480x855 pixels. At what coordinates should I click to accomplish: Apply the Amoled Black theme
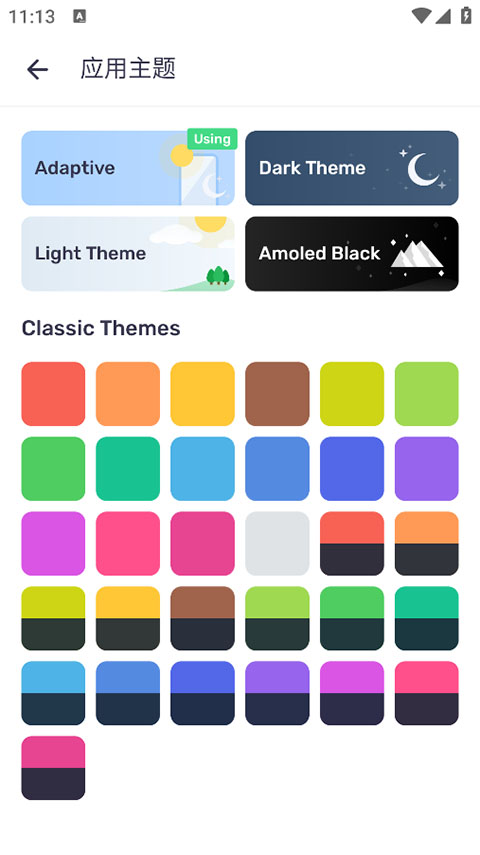click(x=352, y=254)
